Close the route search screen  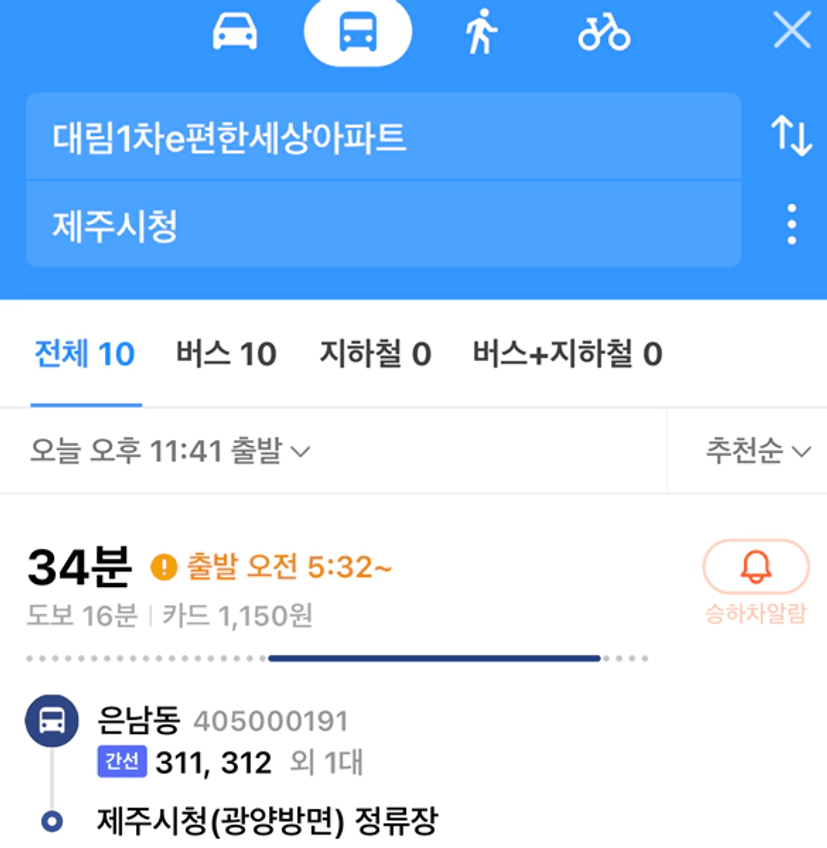792,32
